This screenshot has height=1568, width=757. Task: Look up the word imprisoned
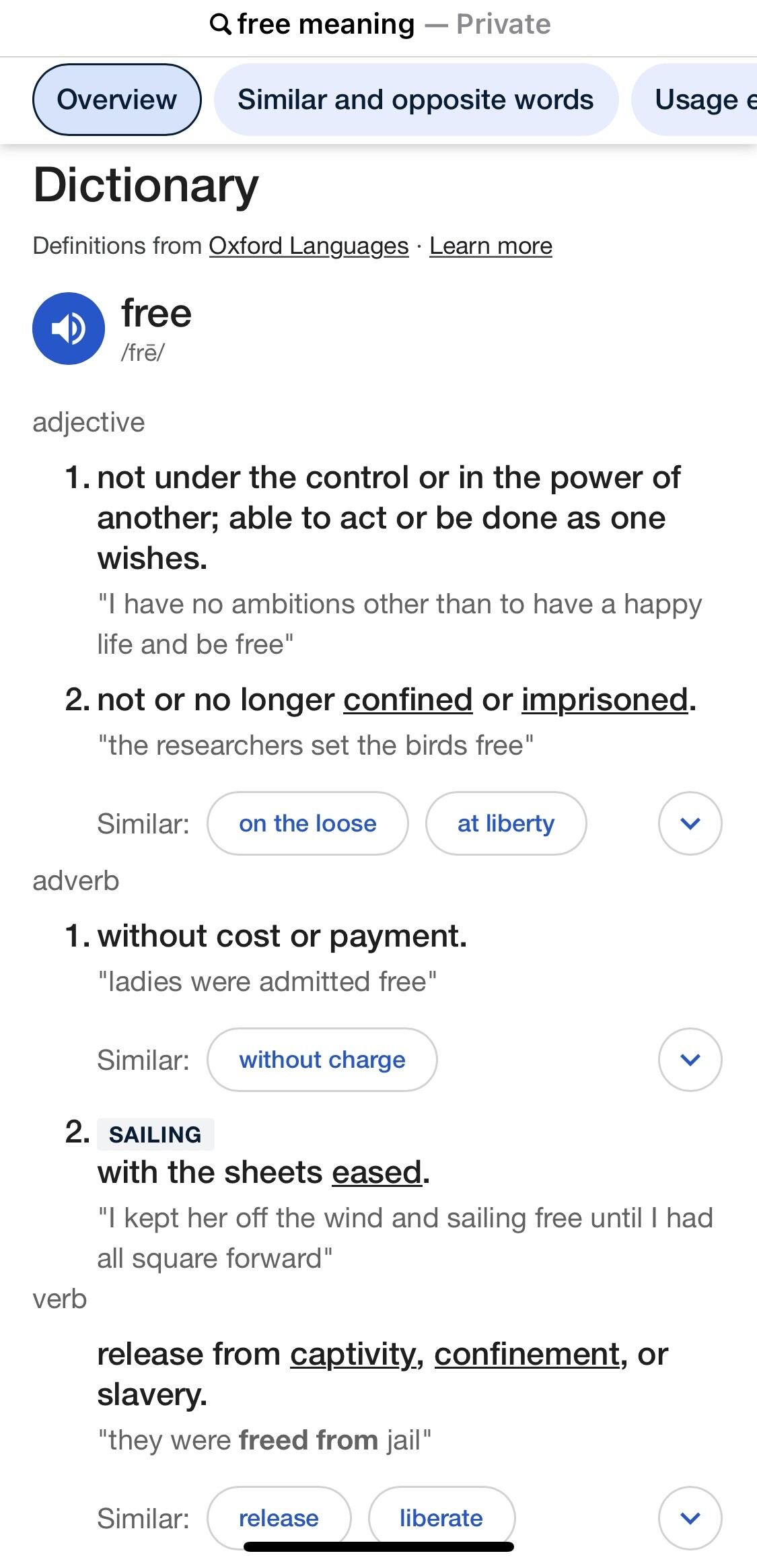click(x=605, y=700)
